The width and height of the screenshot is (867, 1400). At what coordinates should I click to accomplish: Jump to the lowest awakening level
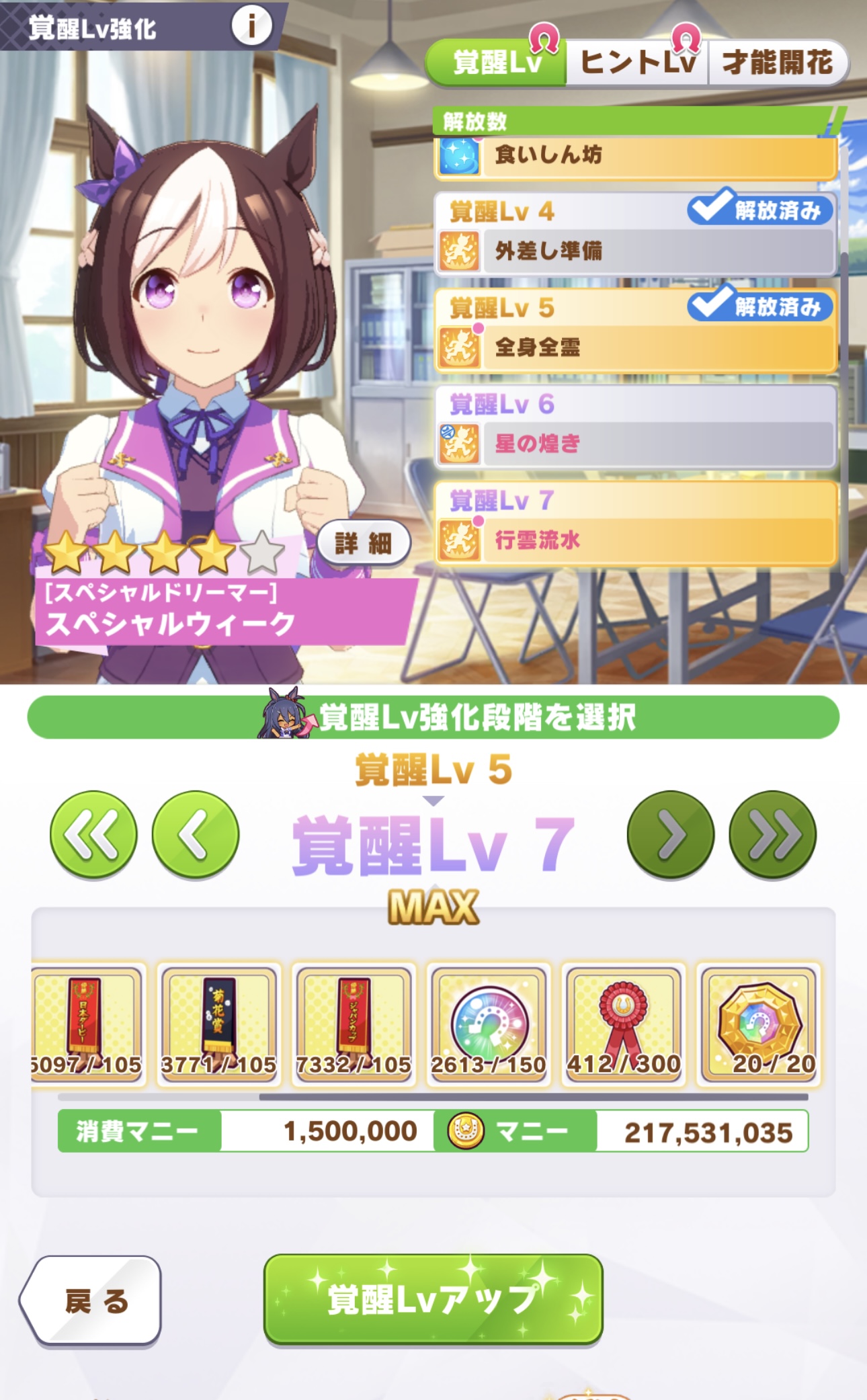click(x=93, y=835)
